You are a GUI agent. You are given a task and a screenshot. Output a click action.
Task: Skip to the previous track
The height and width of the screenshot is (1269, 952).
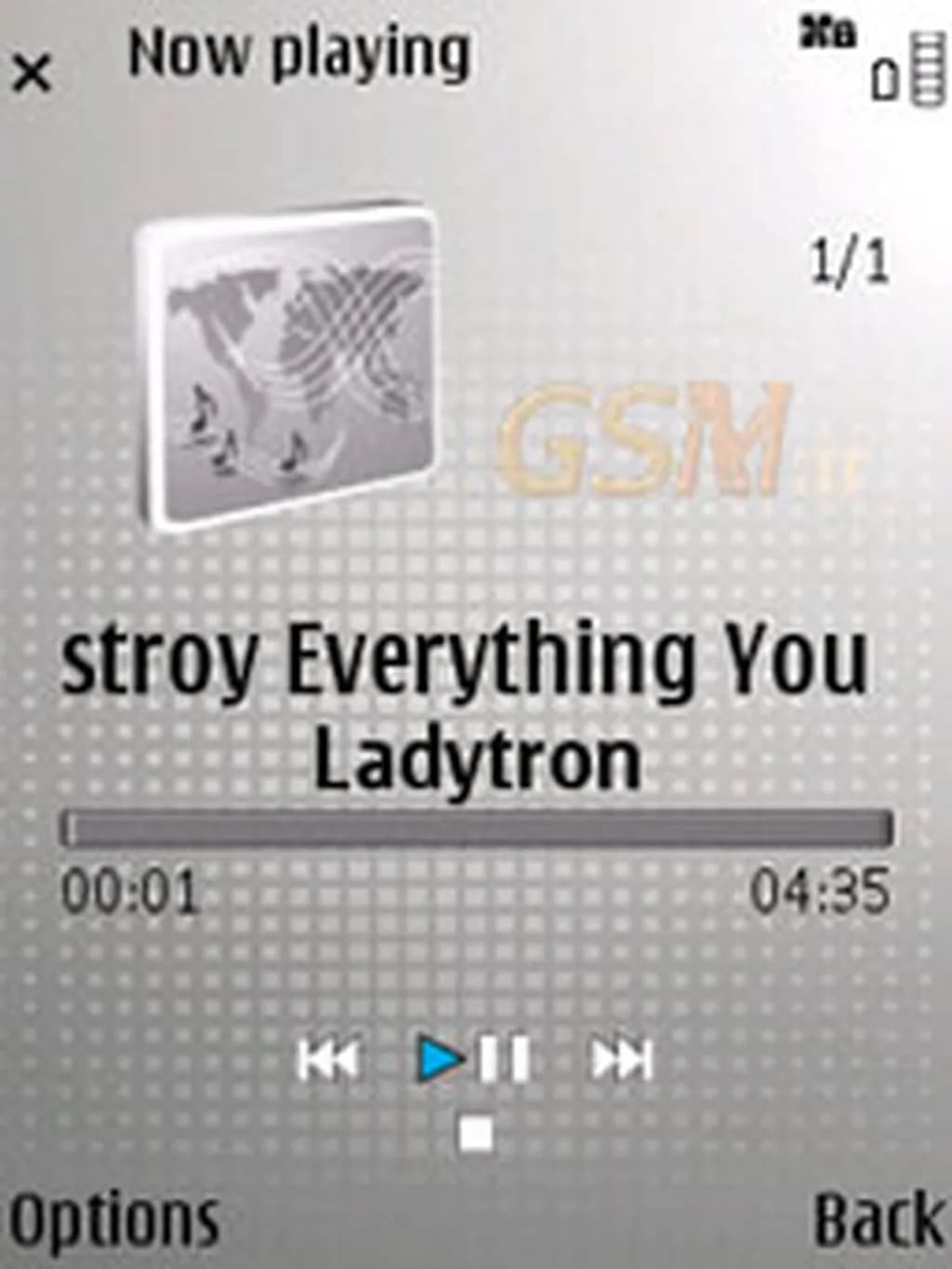pyautogui.click(x=327, y=1059)
